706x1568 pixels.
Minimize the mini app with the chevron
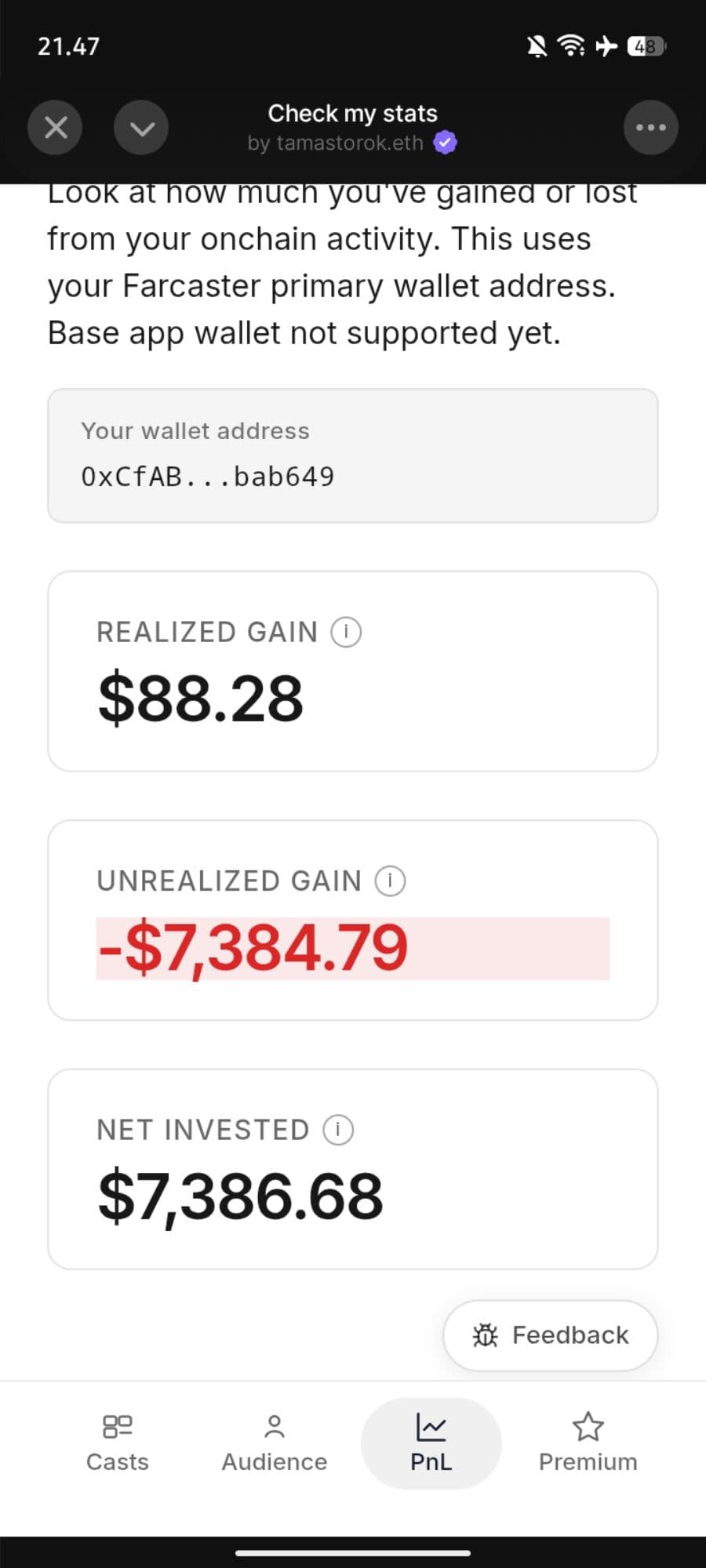point(141,127)
